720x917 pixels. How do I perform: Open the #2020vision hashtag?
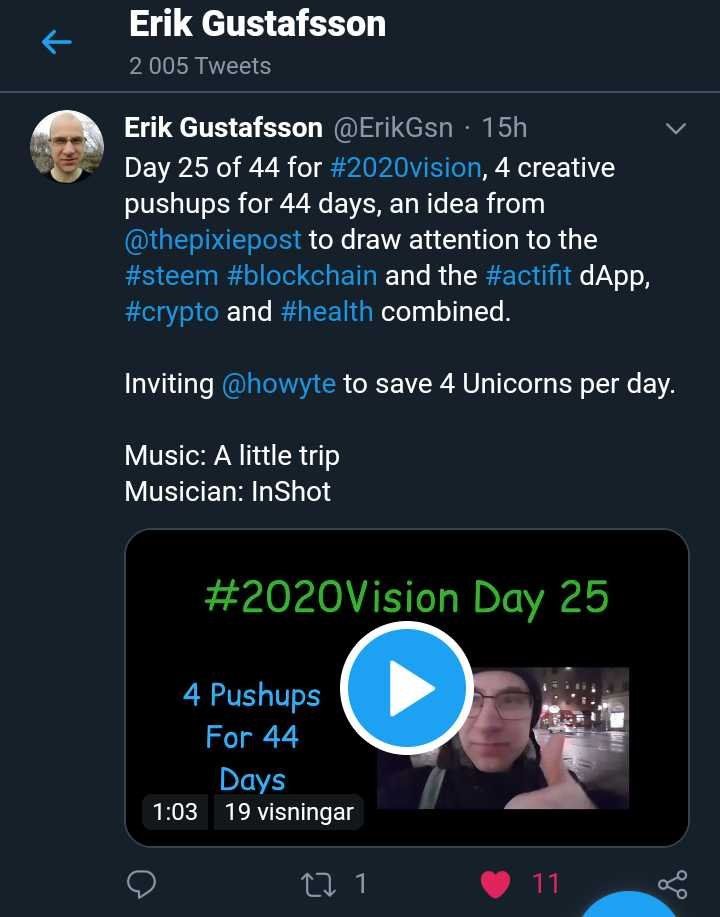point(412,166)
